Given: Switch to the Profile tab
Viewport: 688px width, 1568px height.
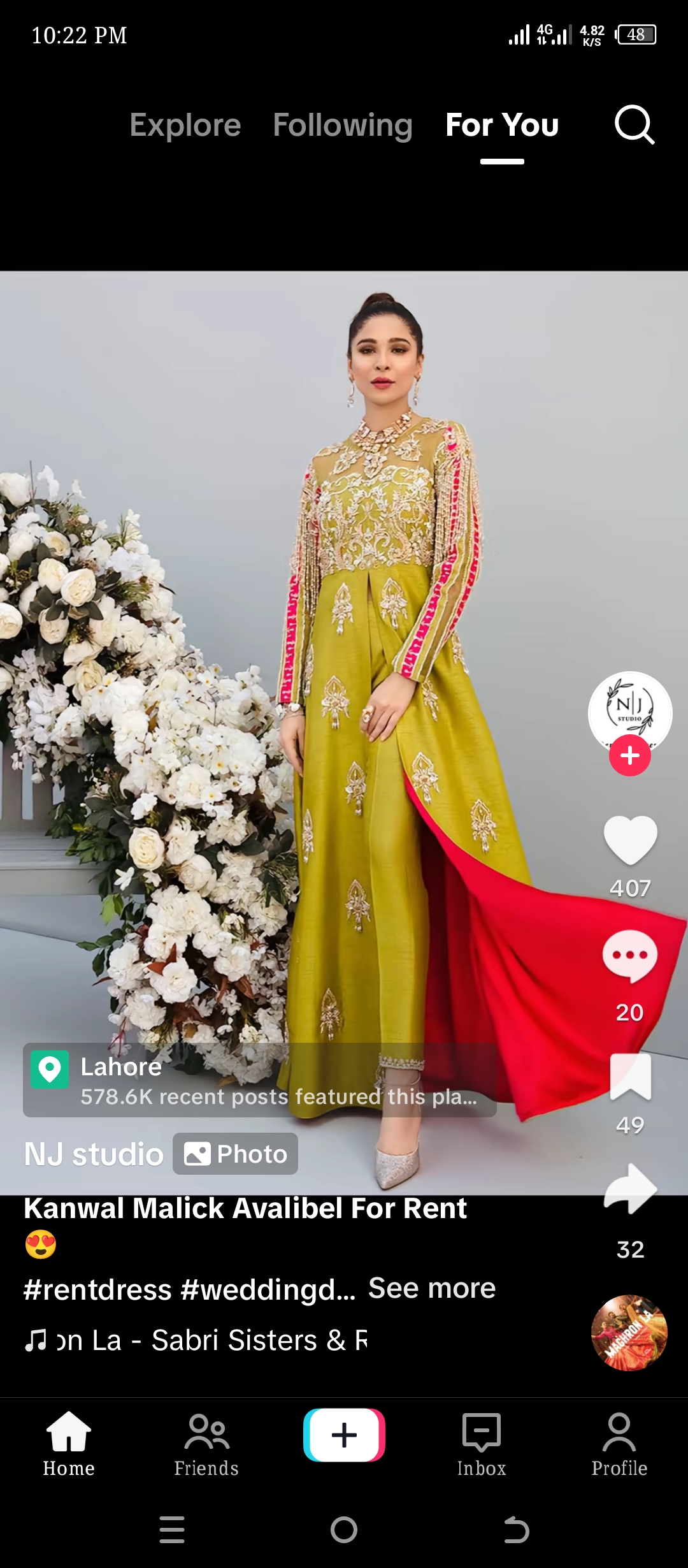Looking at the screenshot, I should point(619,1444).
